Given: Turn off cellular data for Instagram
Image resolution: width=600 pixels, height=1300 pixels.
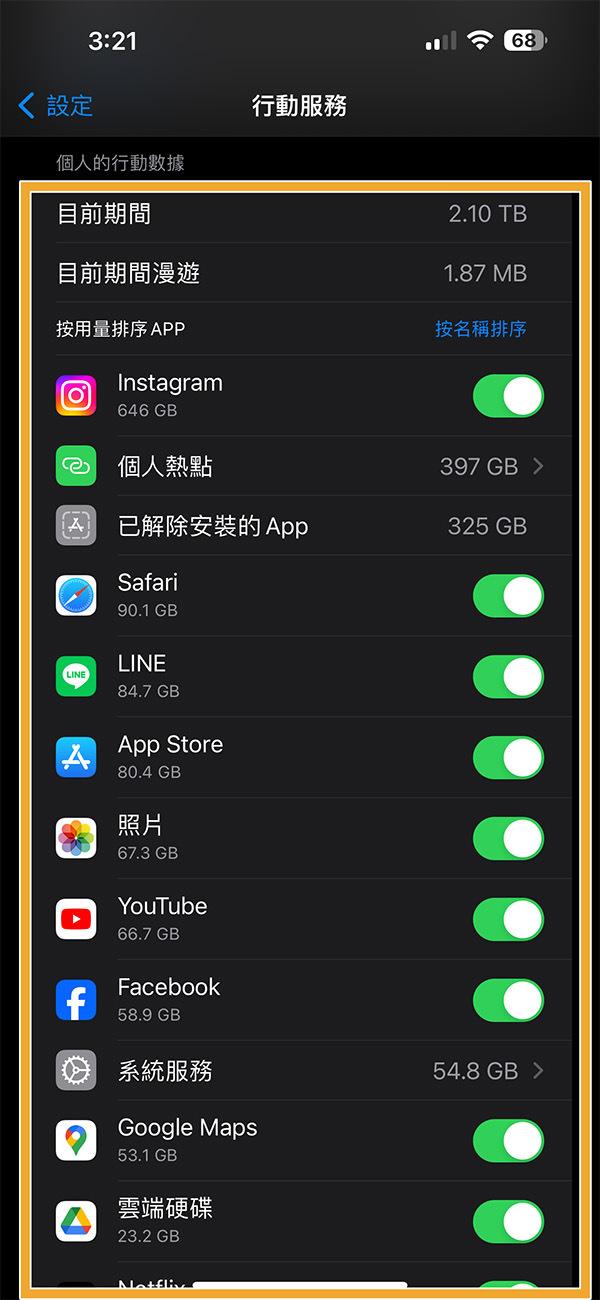Looking at the screenshot, I should coord(508,396).
